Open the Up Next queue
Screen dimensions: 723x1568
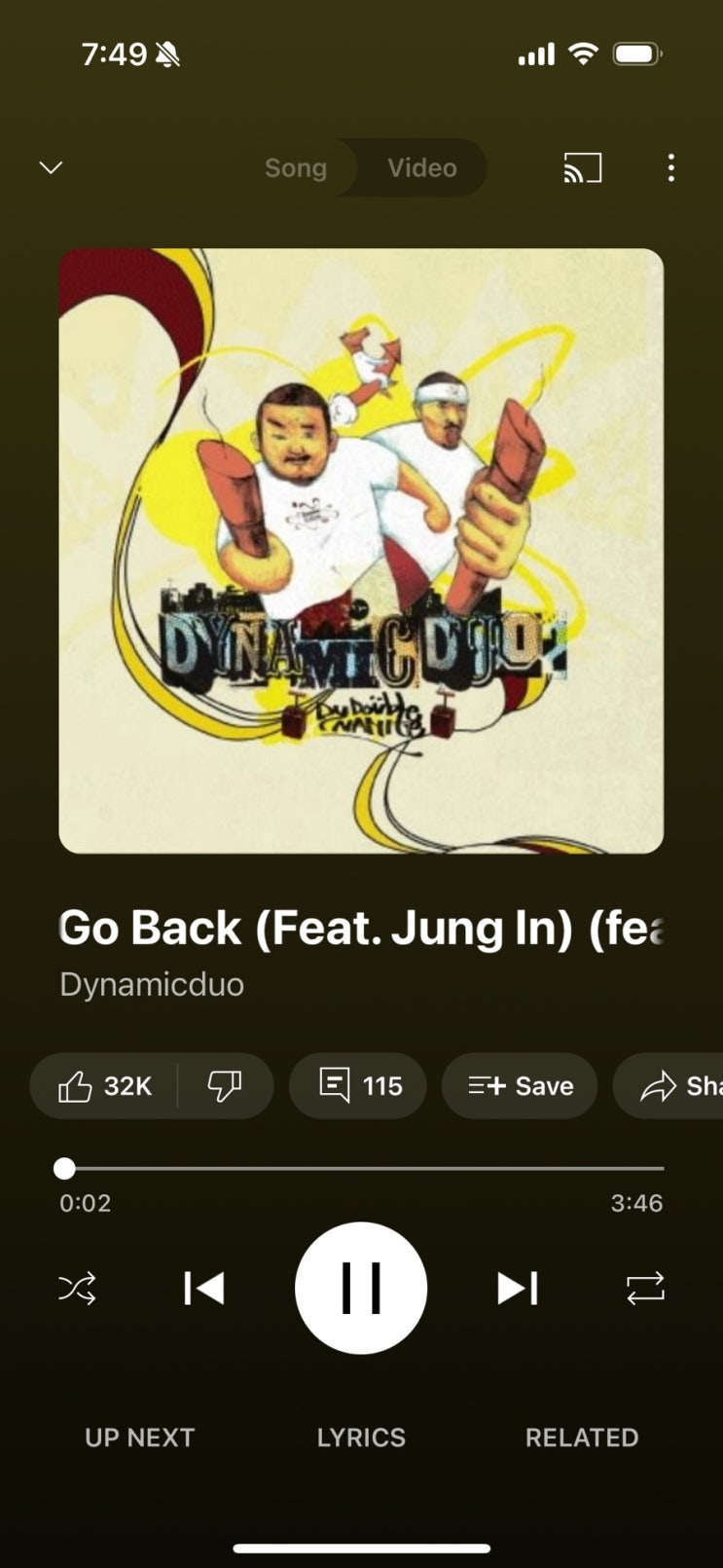tap(140, 1437)
